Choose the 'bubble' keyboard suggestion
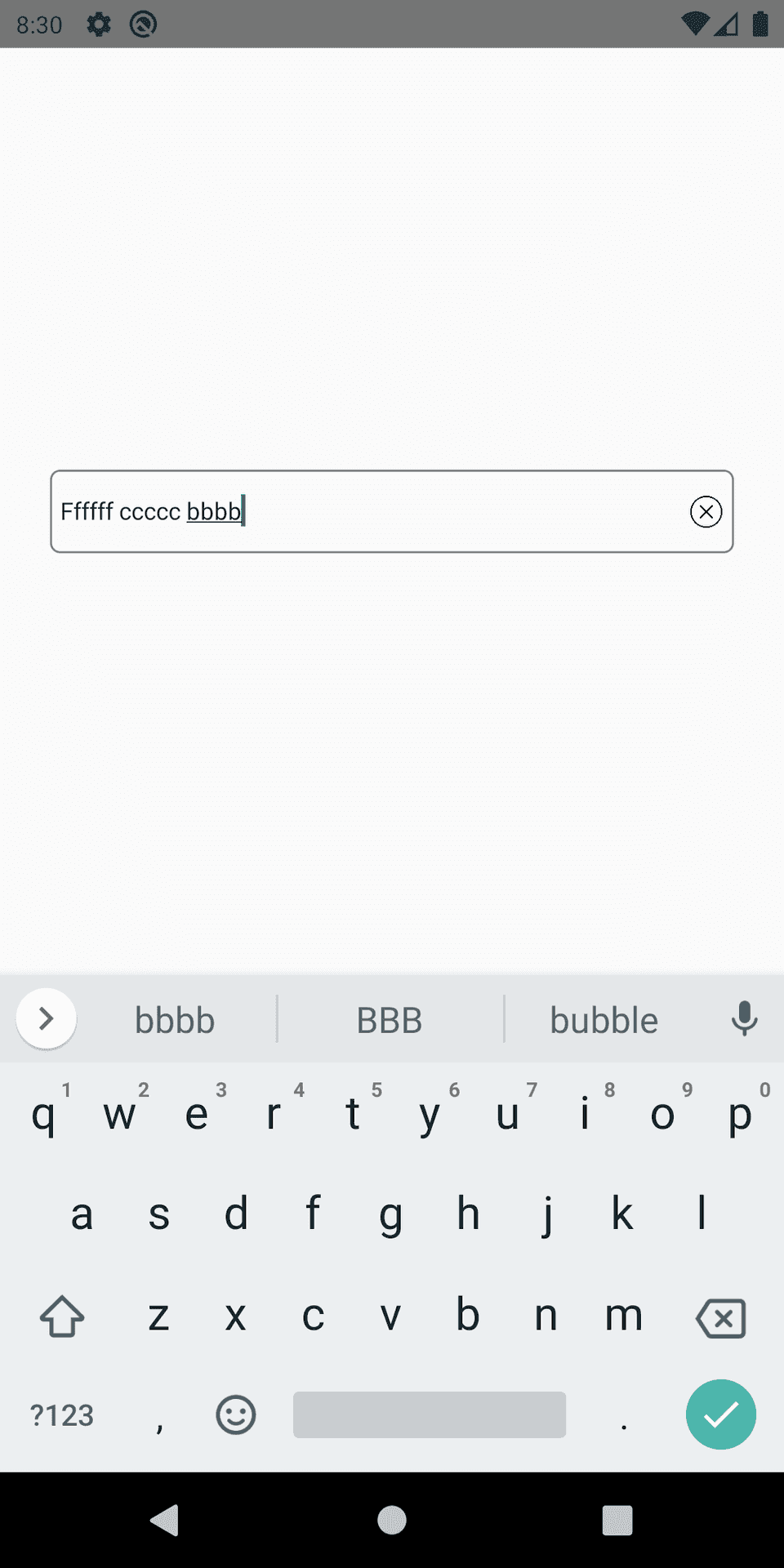The image size is (784, 1568). click(x=604, y=1020)
